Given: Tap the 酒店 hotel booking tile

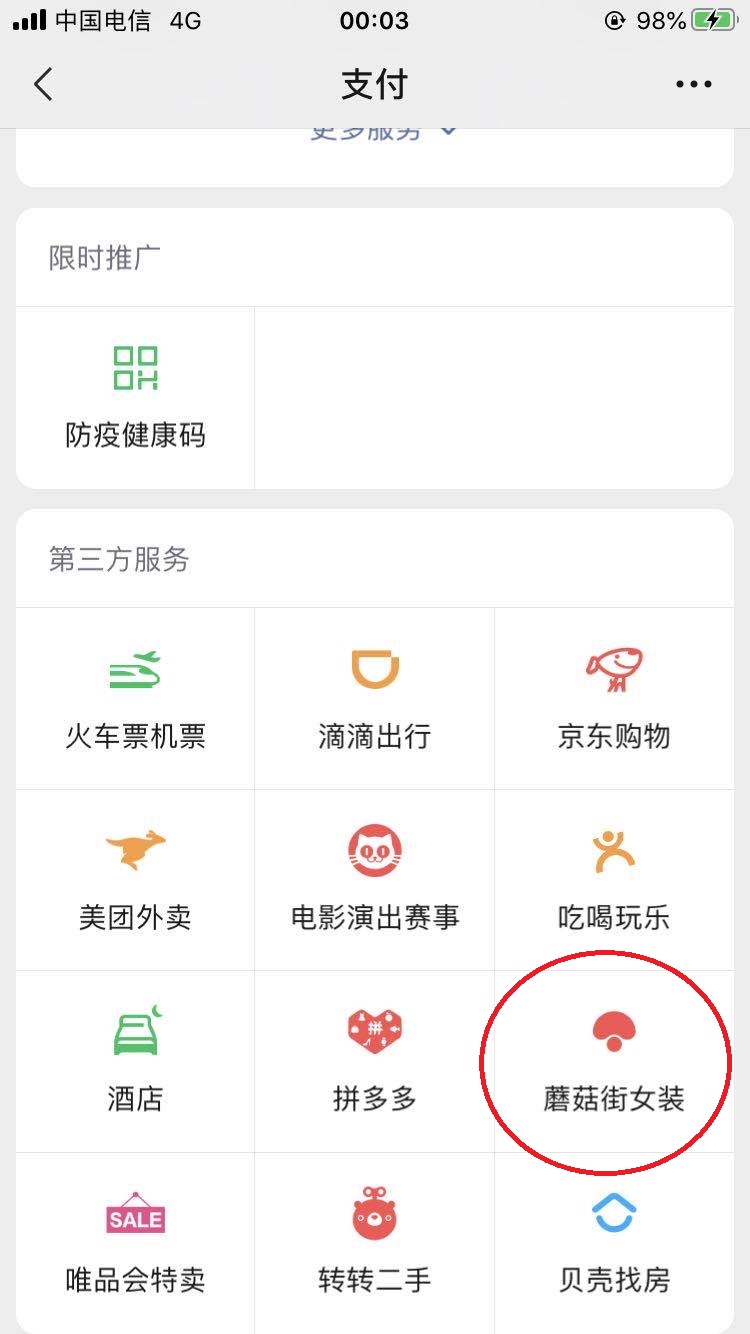Looking at the screenshot, I should click(135, 1060).
